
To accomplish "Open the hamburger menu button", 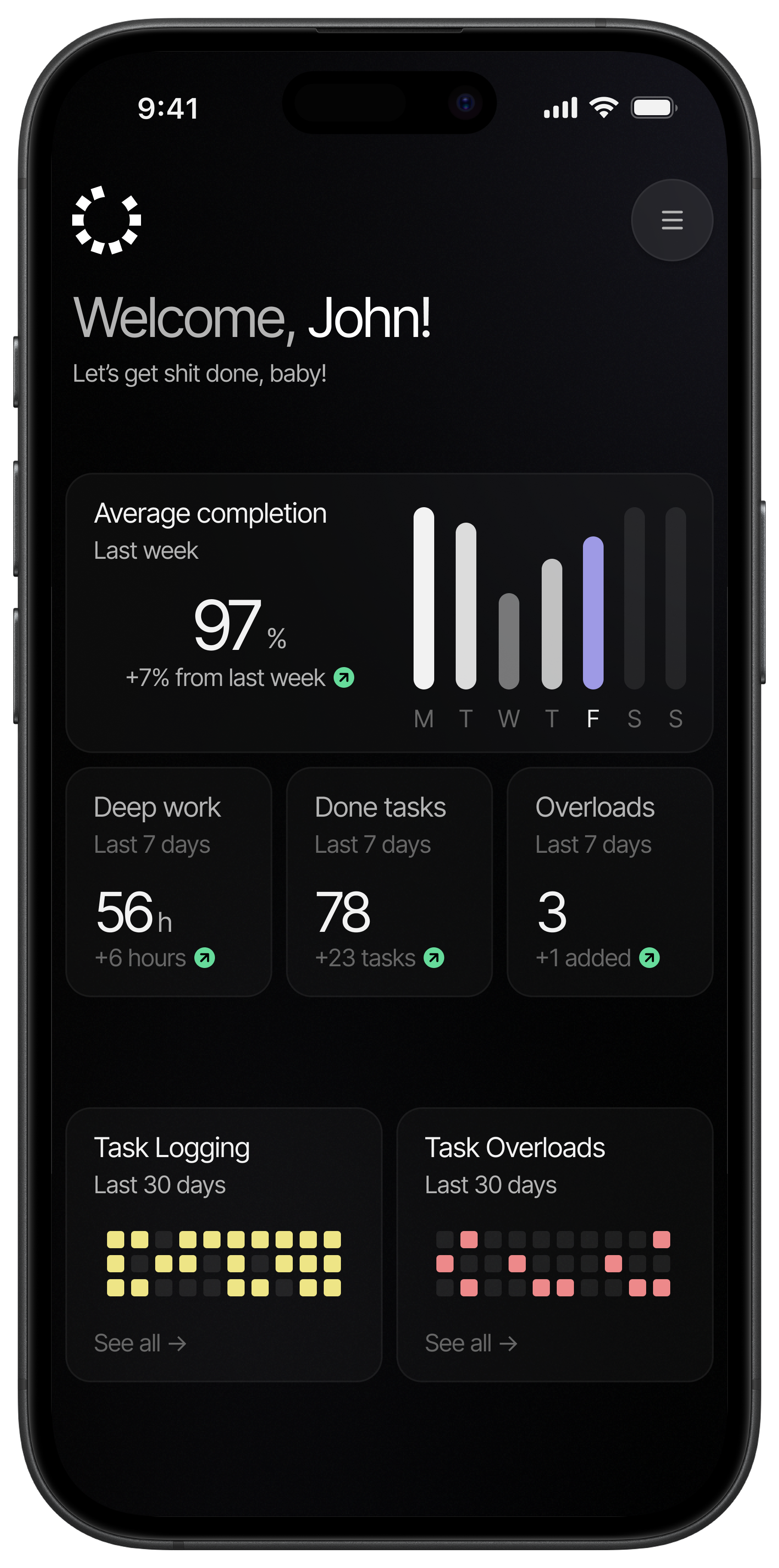I will click(x=672, y=220).
